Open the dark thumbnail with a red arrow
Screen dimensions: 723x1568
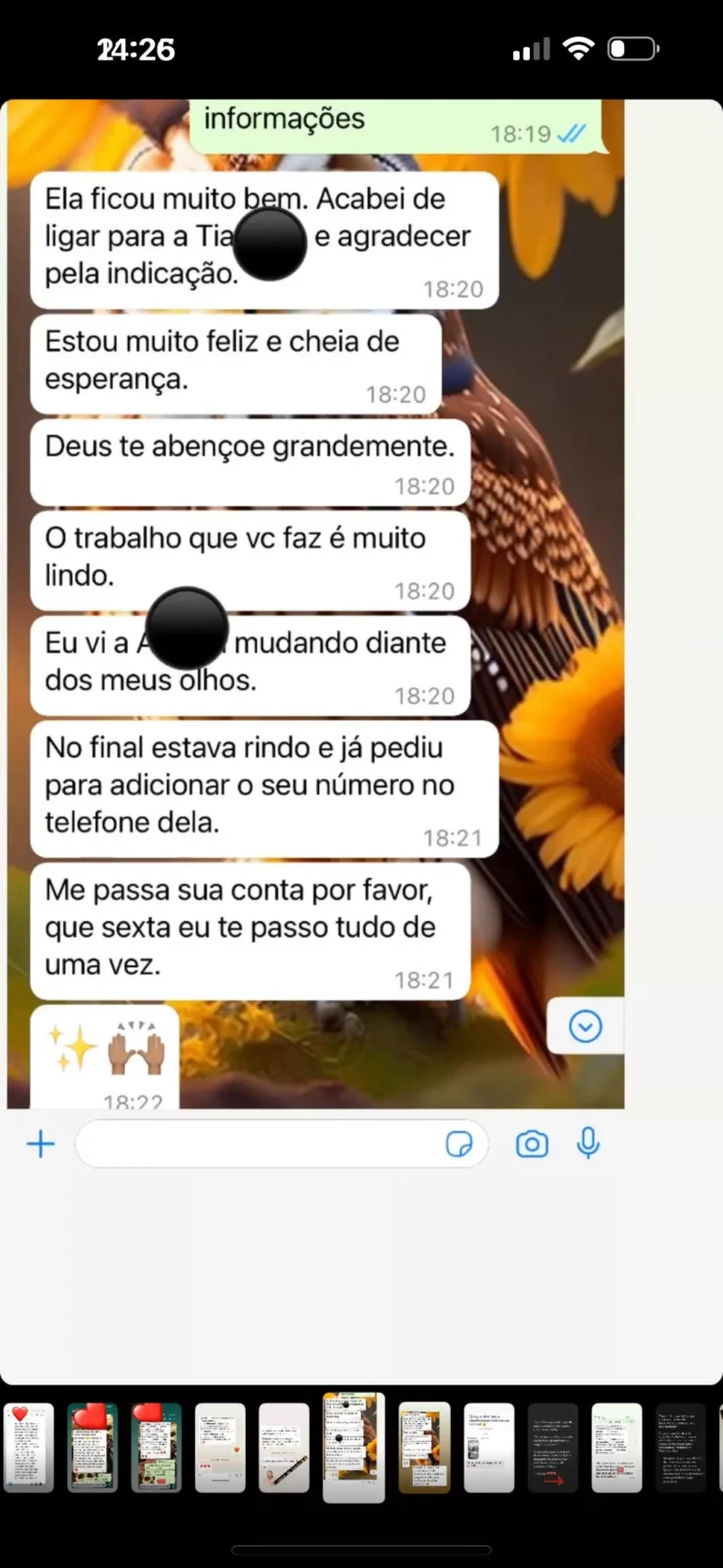pyautogui.click(x=553, y=1447)
